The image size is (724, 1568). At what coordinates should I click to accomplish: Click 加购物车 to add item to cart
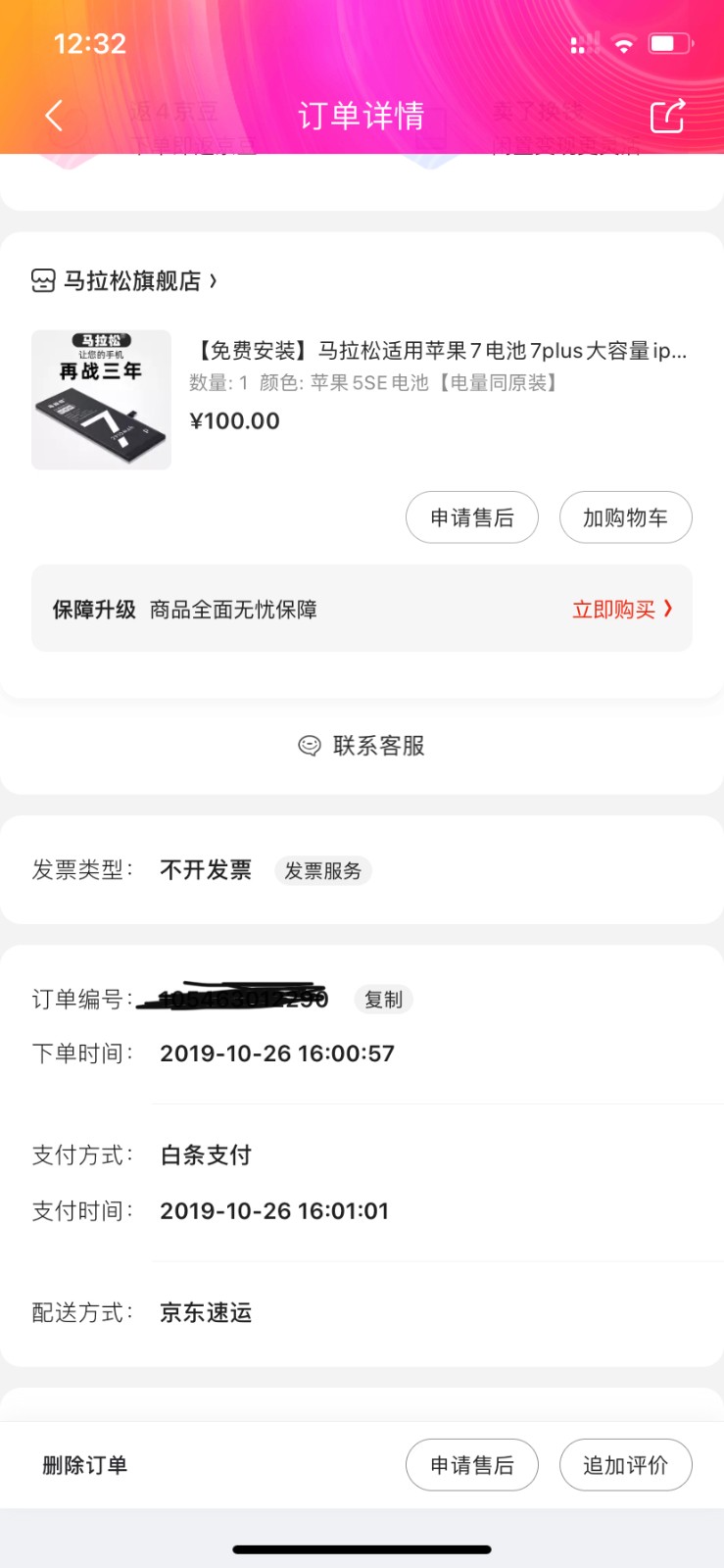(x=626, y=517)
